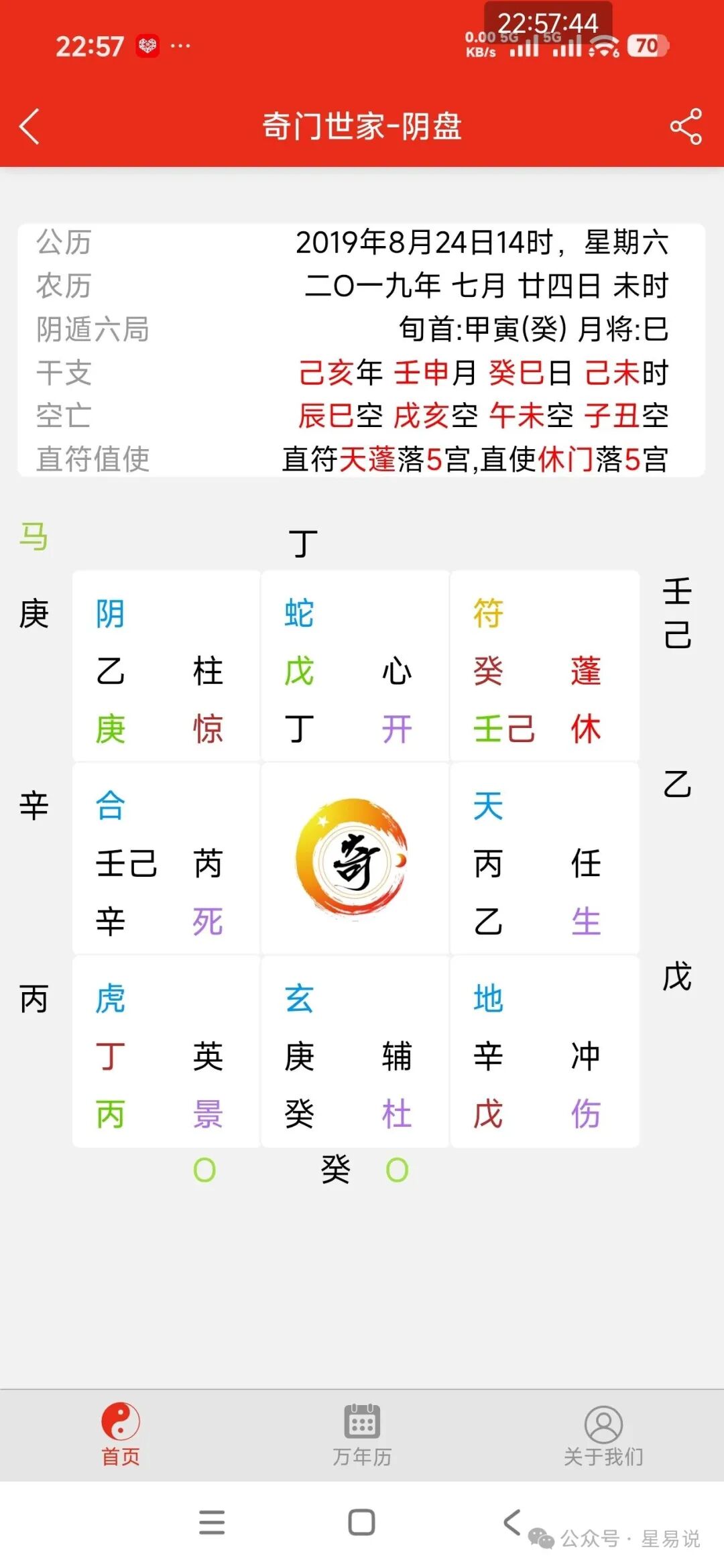Image resolution: width=724 pixels, height=1568 pixels.
Task: Tap the back arrow beside 奇门世家-阴盘
Action: tap(30, 125)
